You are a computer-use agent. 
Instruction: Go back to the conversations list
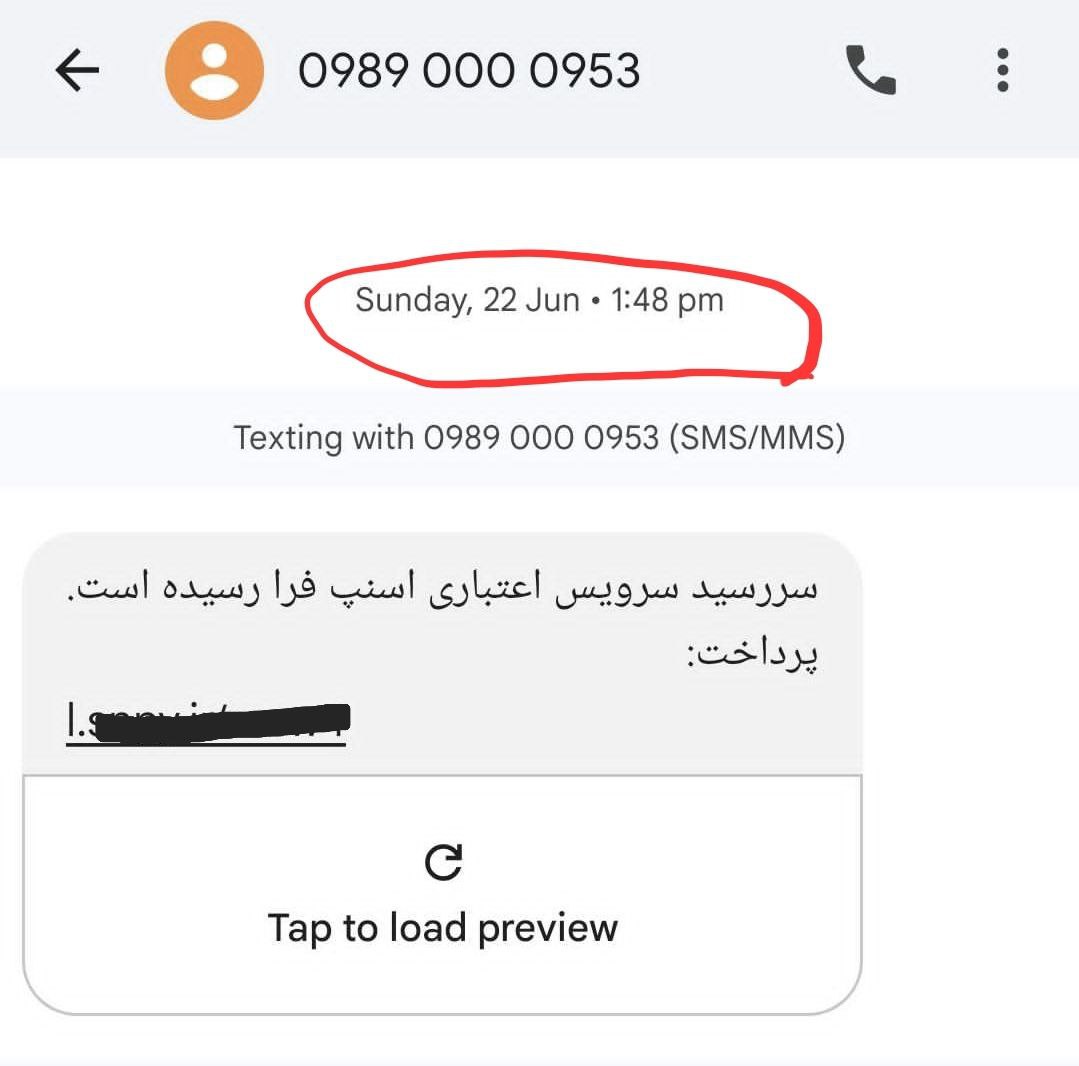[77, 71]
